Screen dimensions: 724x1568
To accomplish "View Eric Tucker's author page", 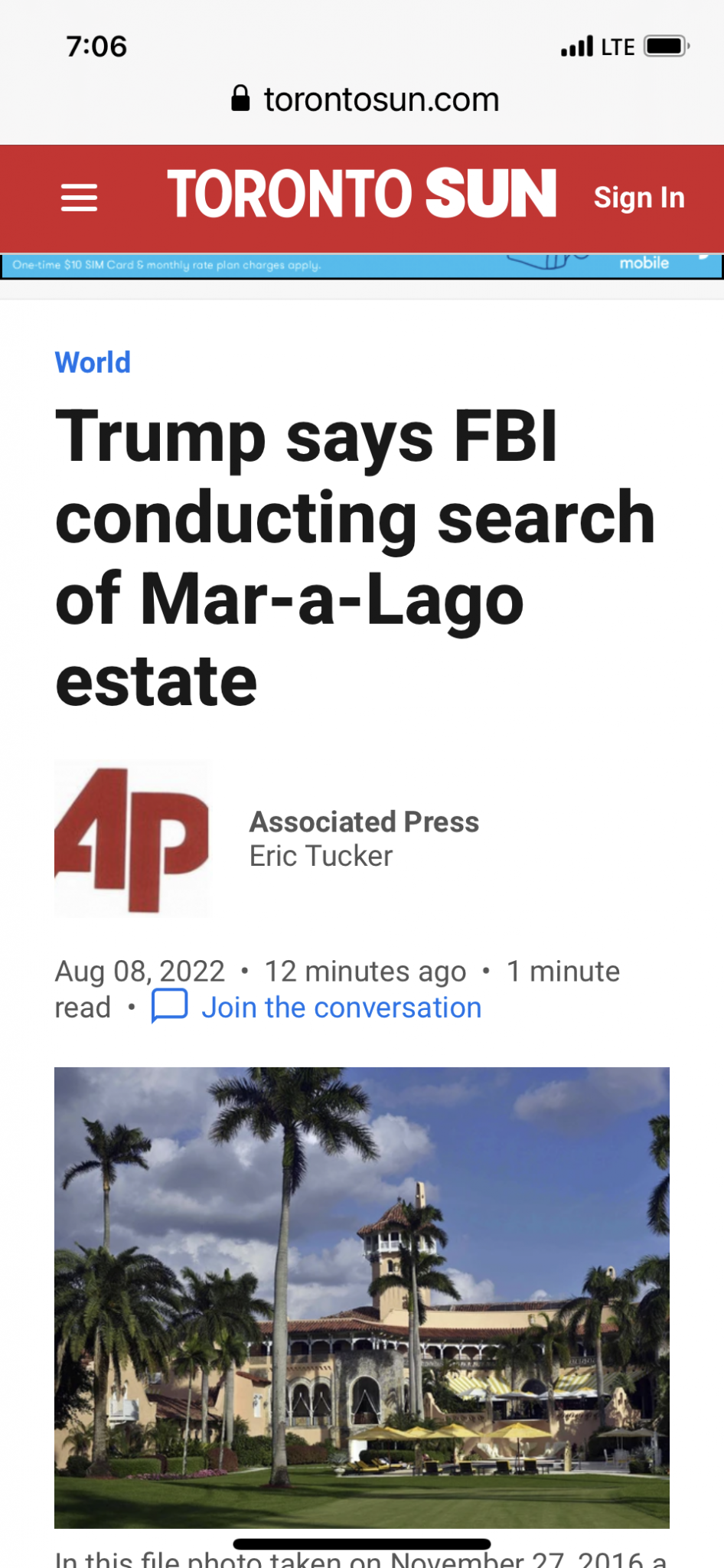I will 321,856.
